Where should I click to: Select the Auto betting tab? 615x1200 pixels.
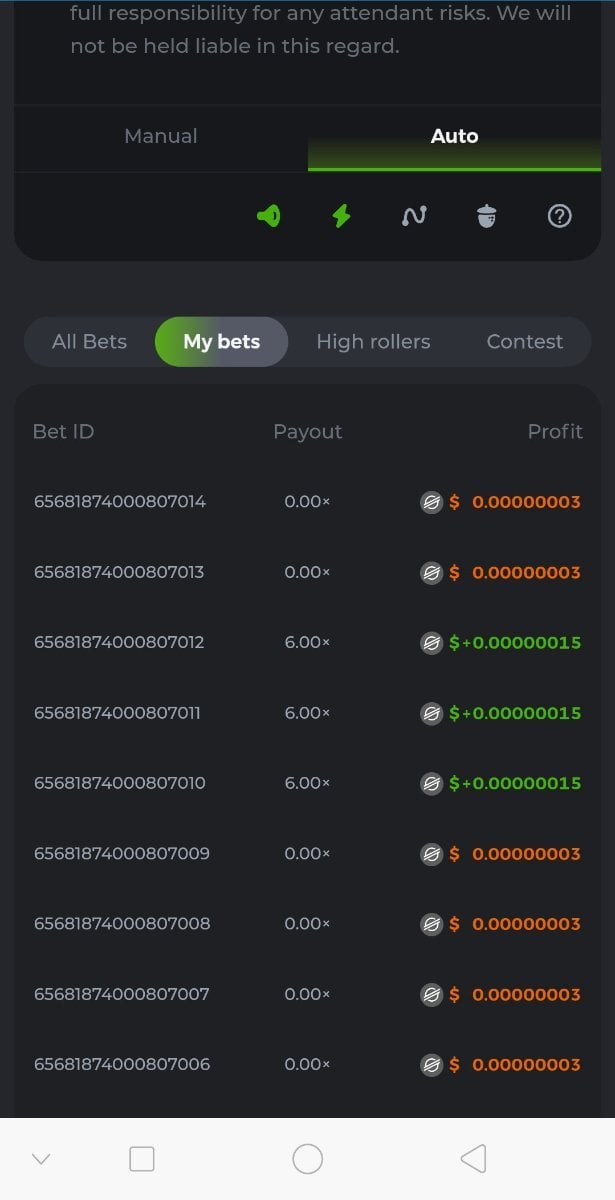coord(454,137)
